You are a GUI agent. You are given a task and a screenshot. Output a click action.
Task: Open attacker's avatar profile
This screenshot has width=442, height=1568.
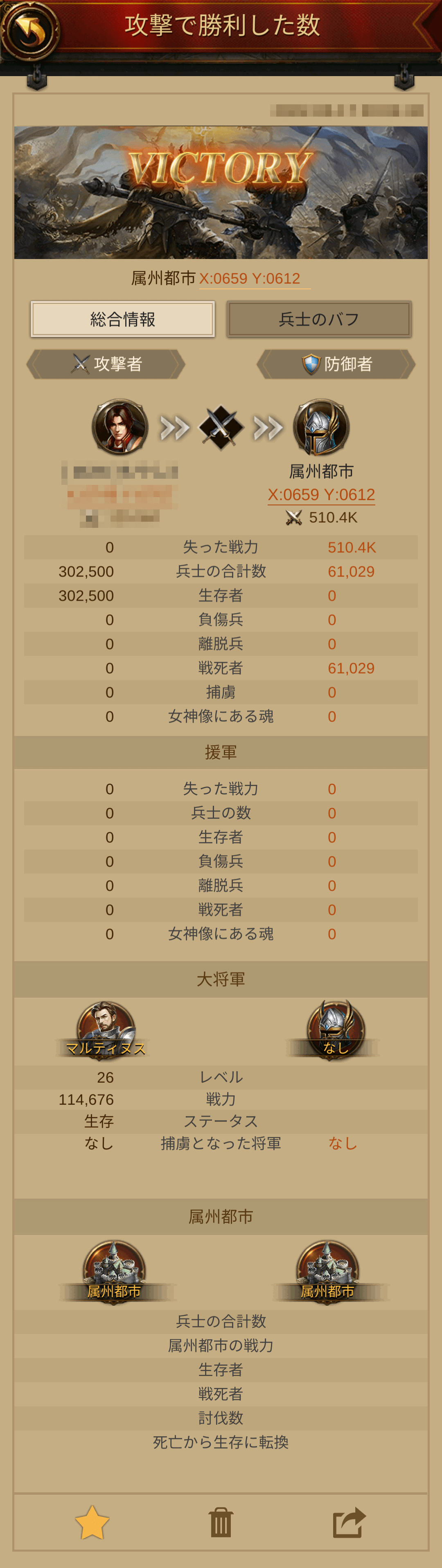[120, 427]
